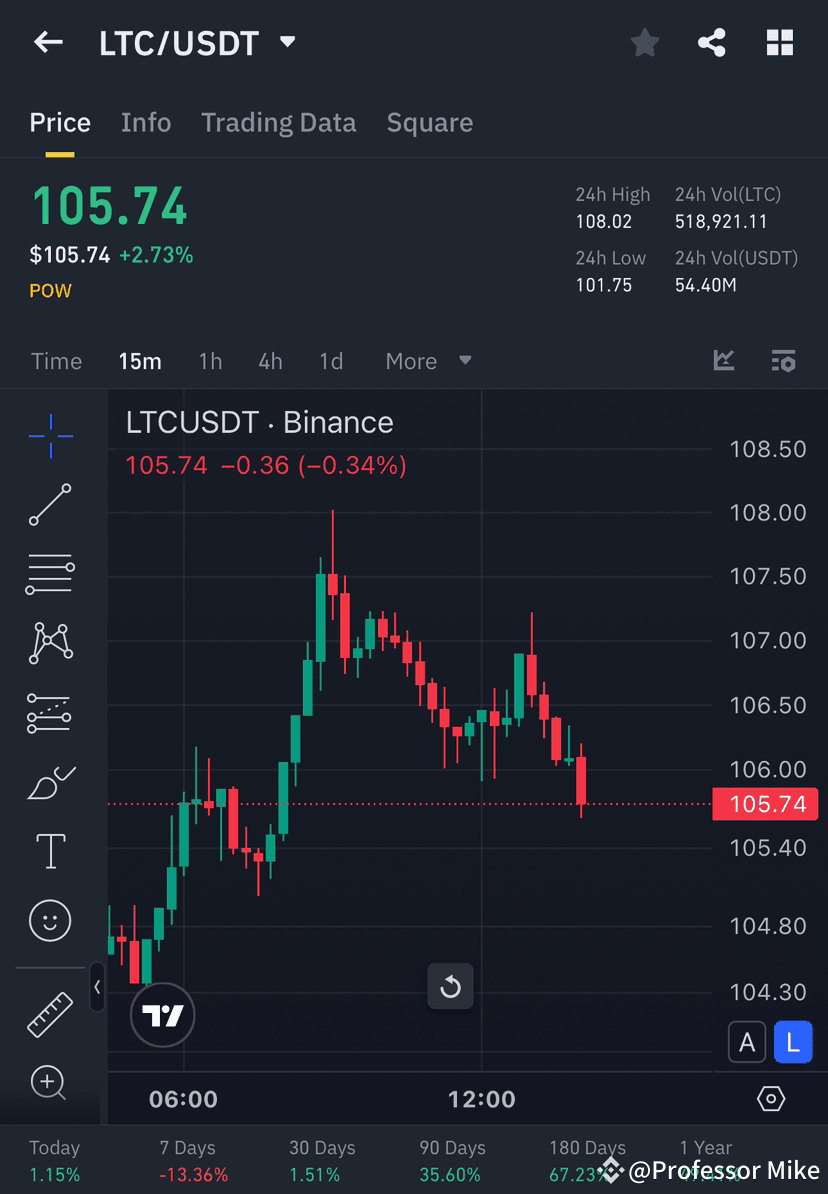
Task: Select the brush drawing tool
Action: tap(50, 784)
